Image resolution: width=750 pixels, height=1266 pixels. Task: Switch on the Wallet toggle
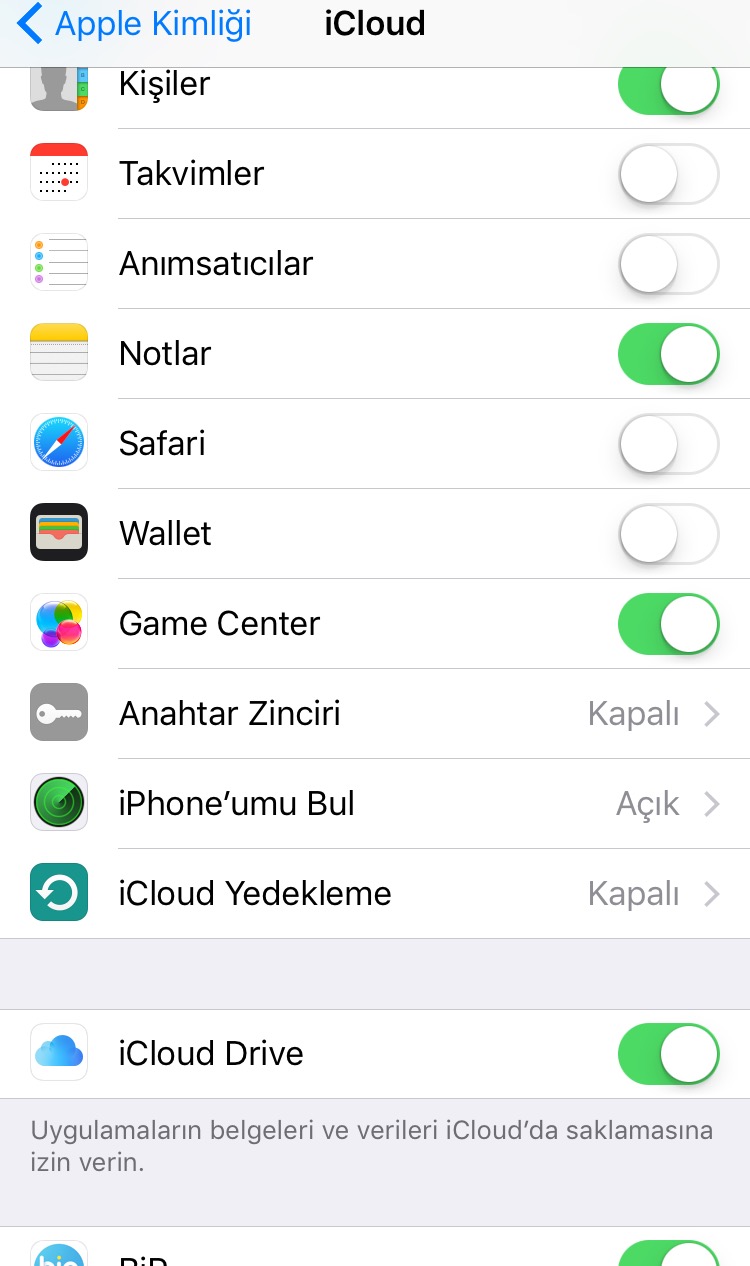[x=668, y=534]
